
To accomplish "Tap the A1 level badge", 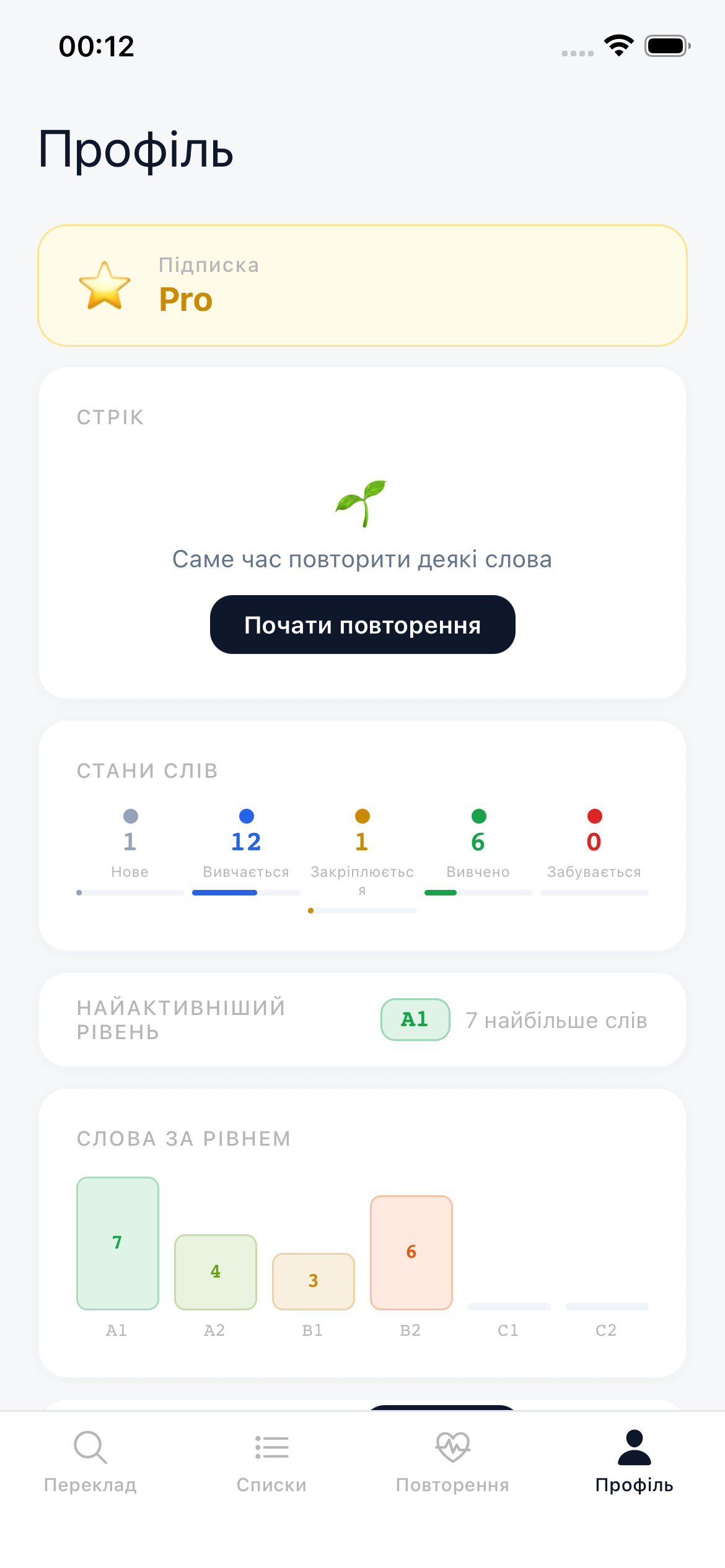I will point(415,1019).
